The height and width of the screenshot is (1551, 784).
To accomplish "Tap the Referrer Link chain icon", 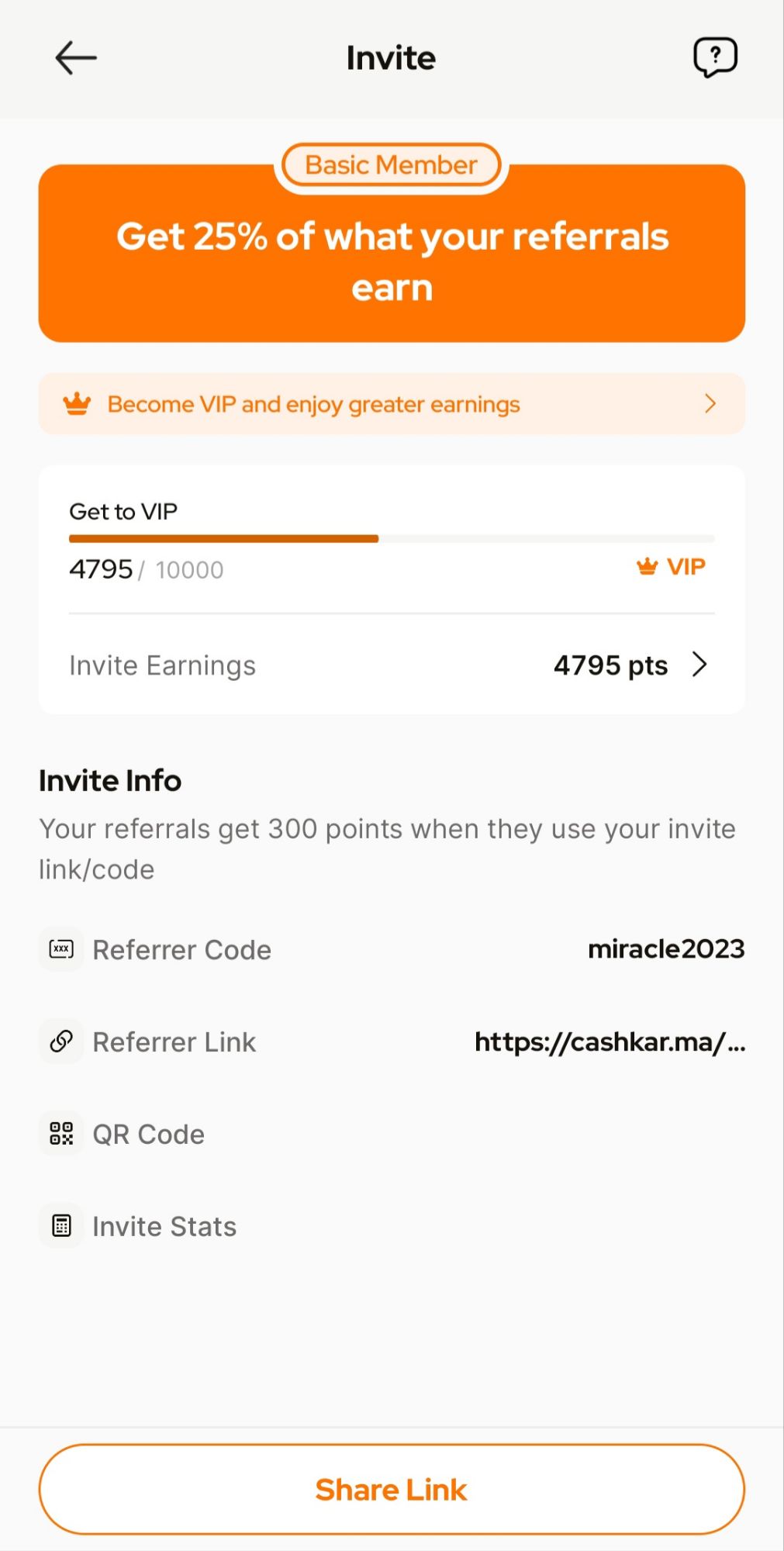I will (x=60, y=1041).
